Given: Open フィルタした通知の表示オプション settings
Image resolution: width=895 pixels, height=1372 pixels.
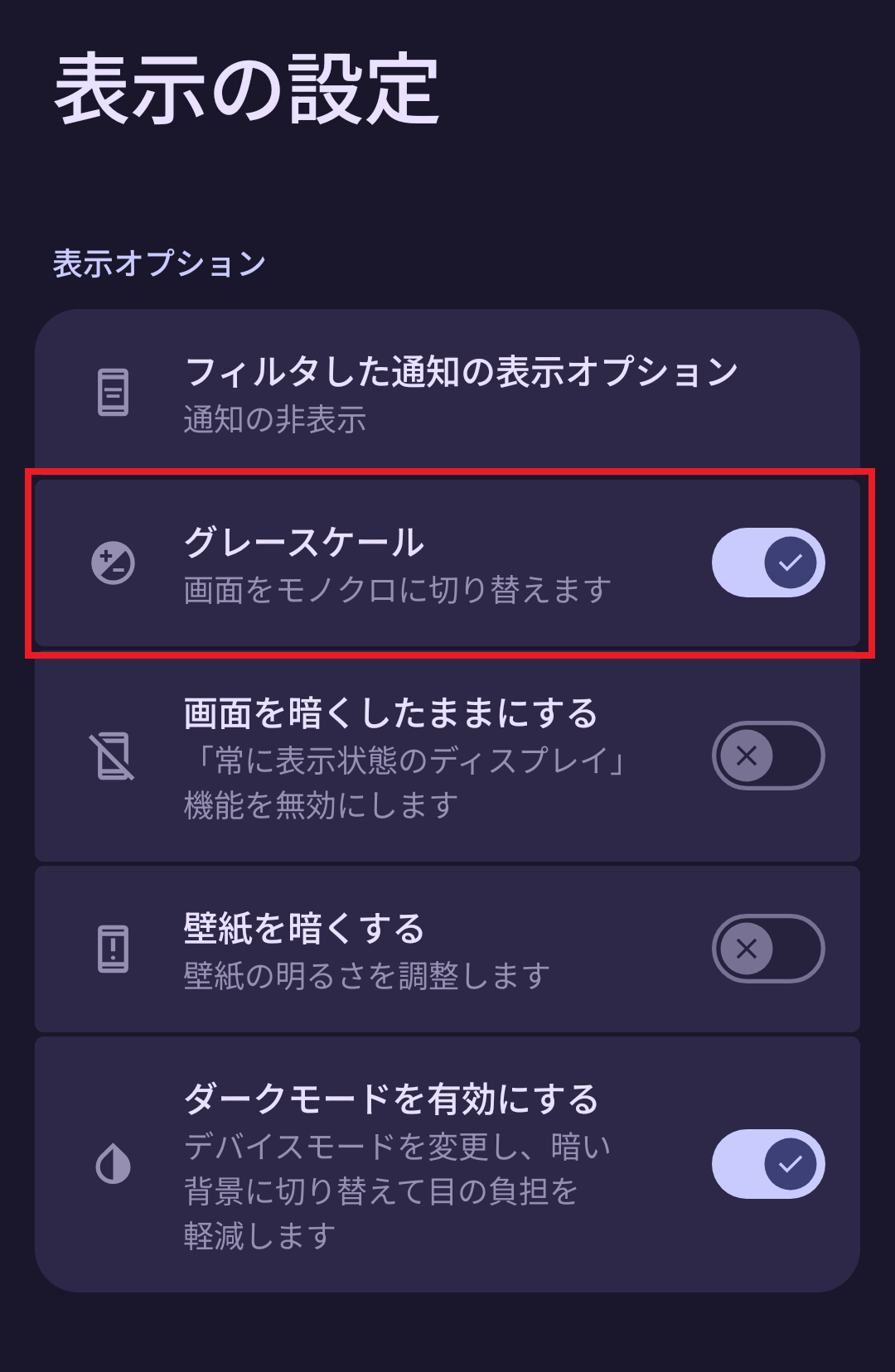Looking at the screenshot, I should click(447, 393).
